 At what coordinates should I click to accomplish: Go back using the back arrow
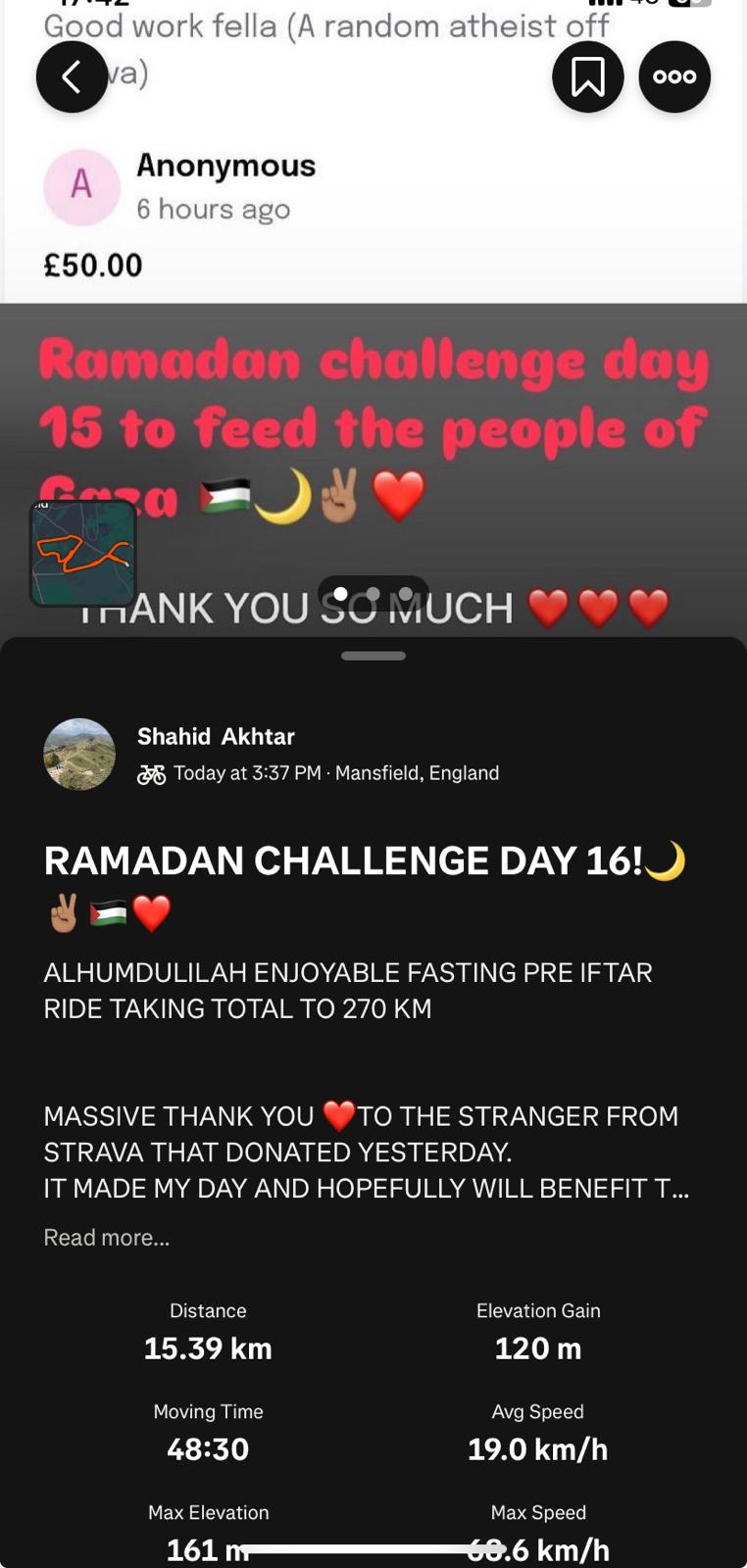tap(72, 76)
